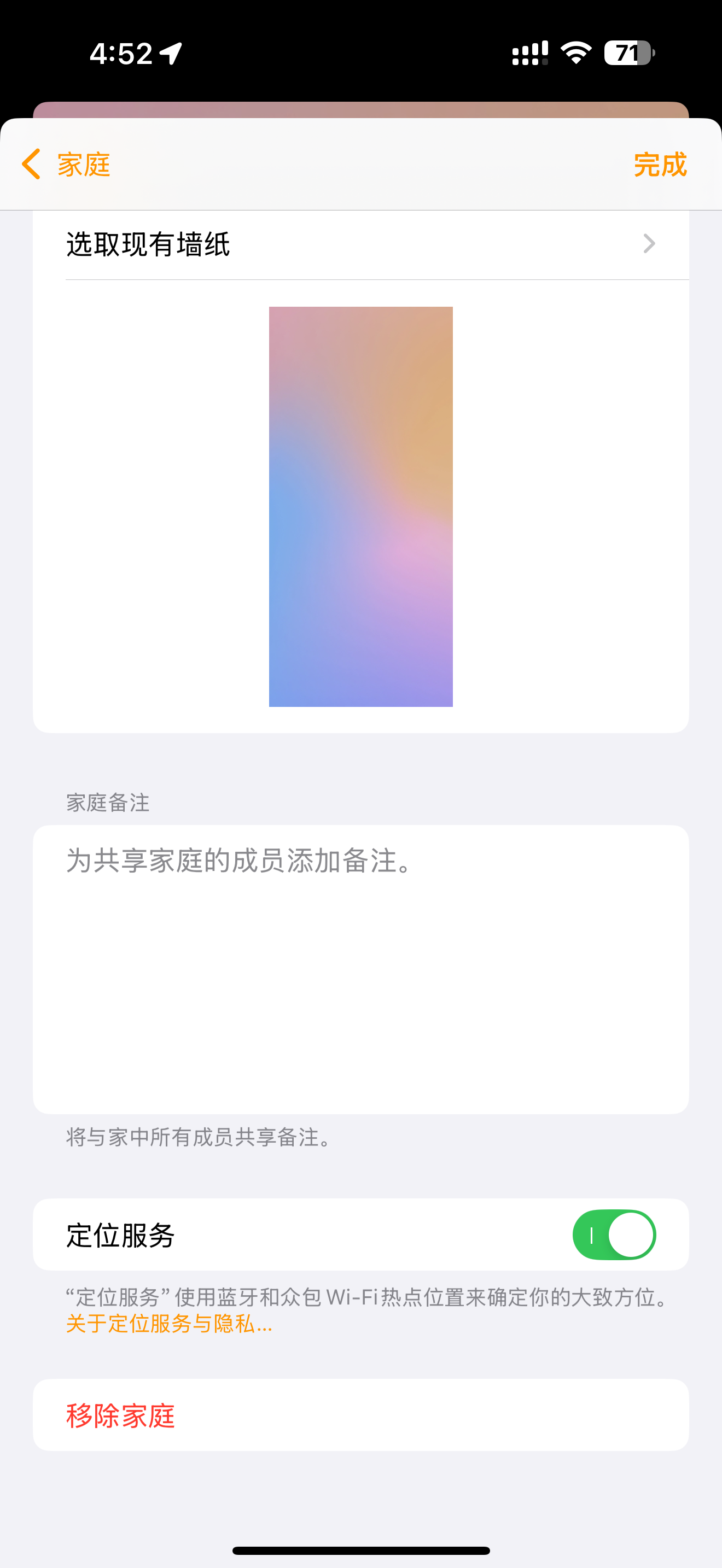The width and height of the screenshot is (722, 1568).
Task: Tap 移除家庭 to remove home
Action: tap(120, 1415)
